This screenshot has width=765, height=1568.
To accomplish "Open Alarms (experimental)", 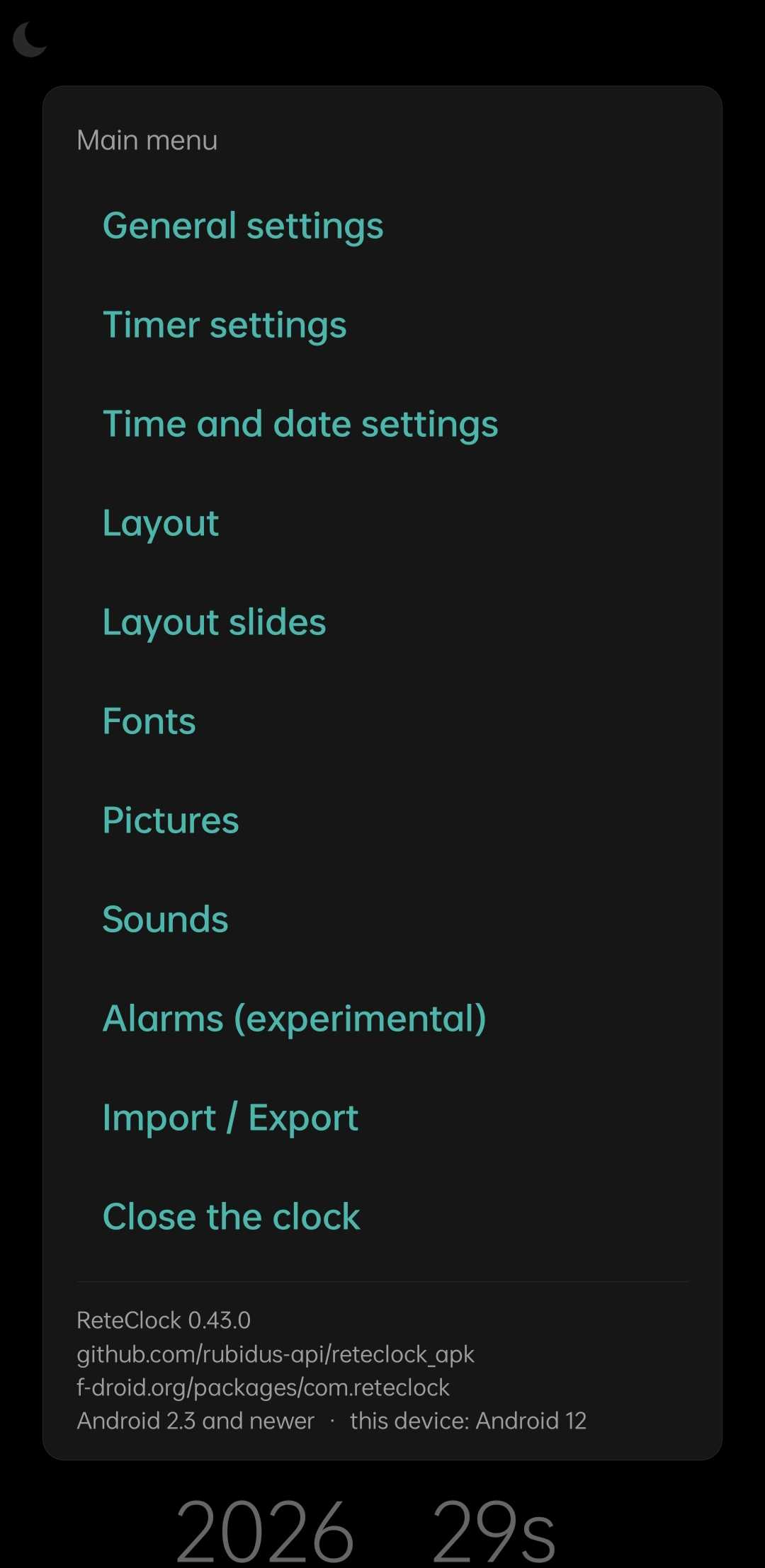I will pyautogui.click(x=382, y=1019).
